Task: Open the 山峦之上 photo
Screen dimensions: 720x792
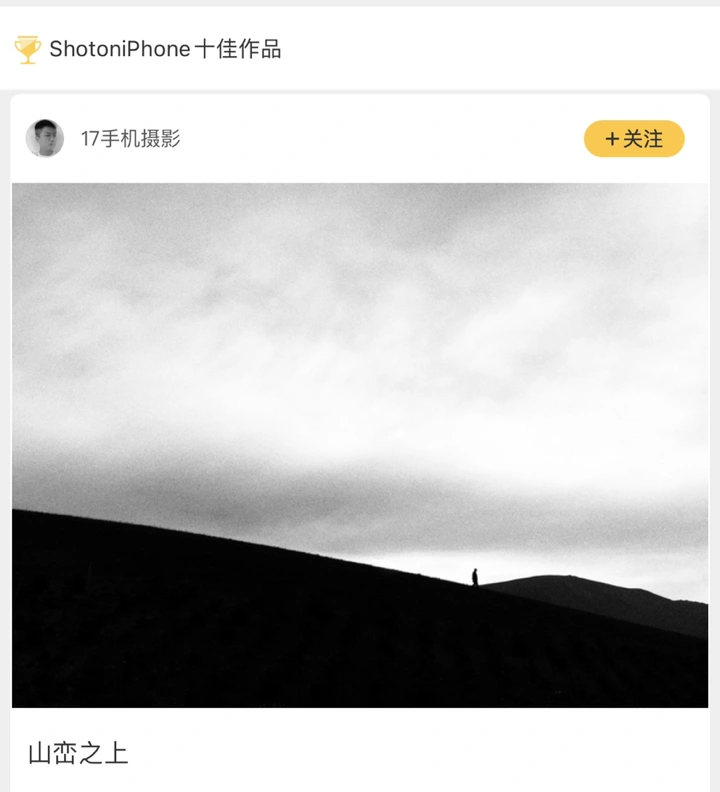Action: [360, 445]
